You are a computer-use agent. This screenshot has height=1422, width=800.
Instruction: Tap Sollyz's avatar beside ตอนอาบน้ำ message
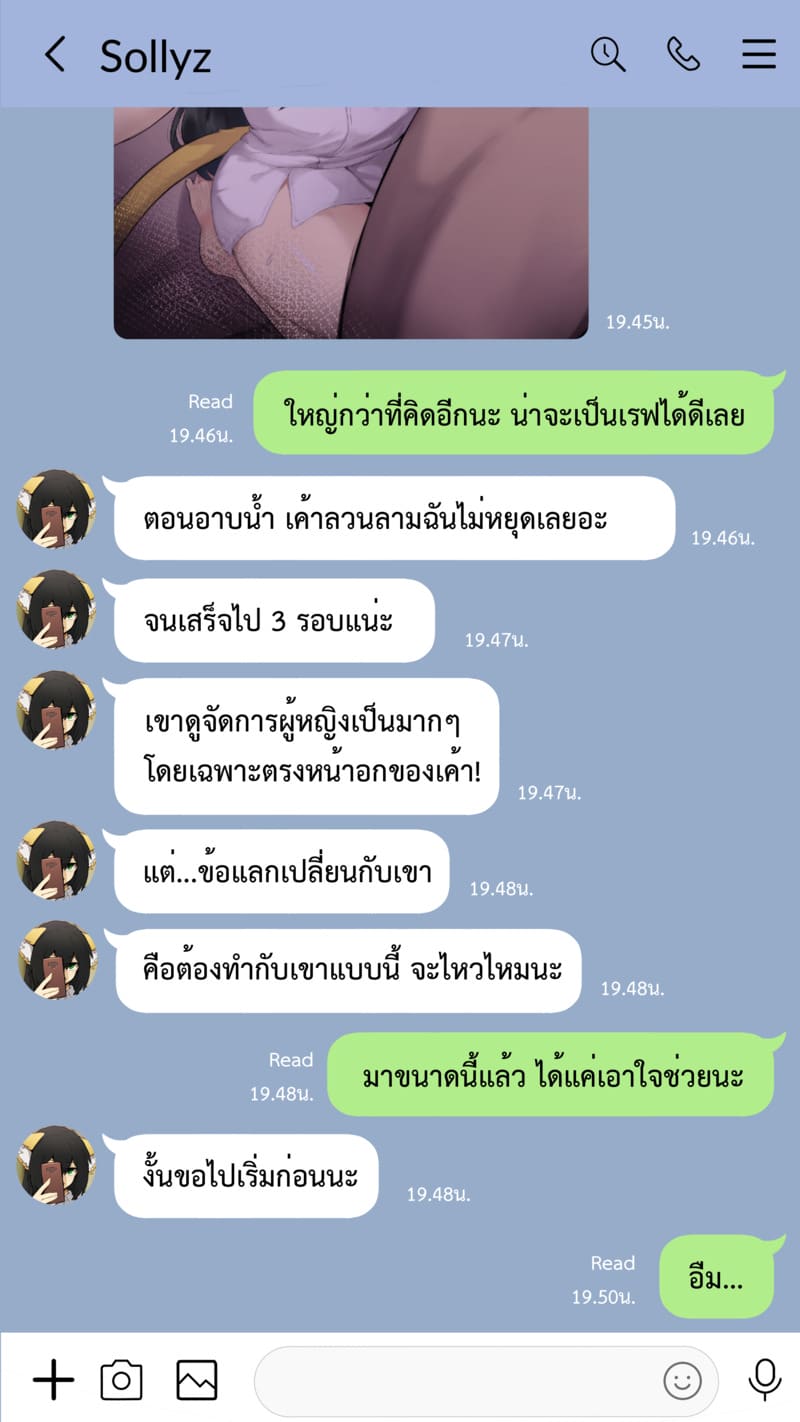pos(55,510)
